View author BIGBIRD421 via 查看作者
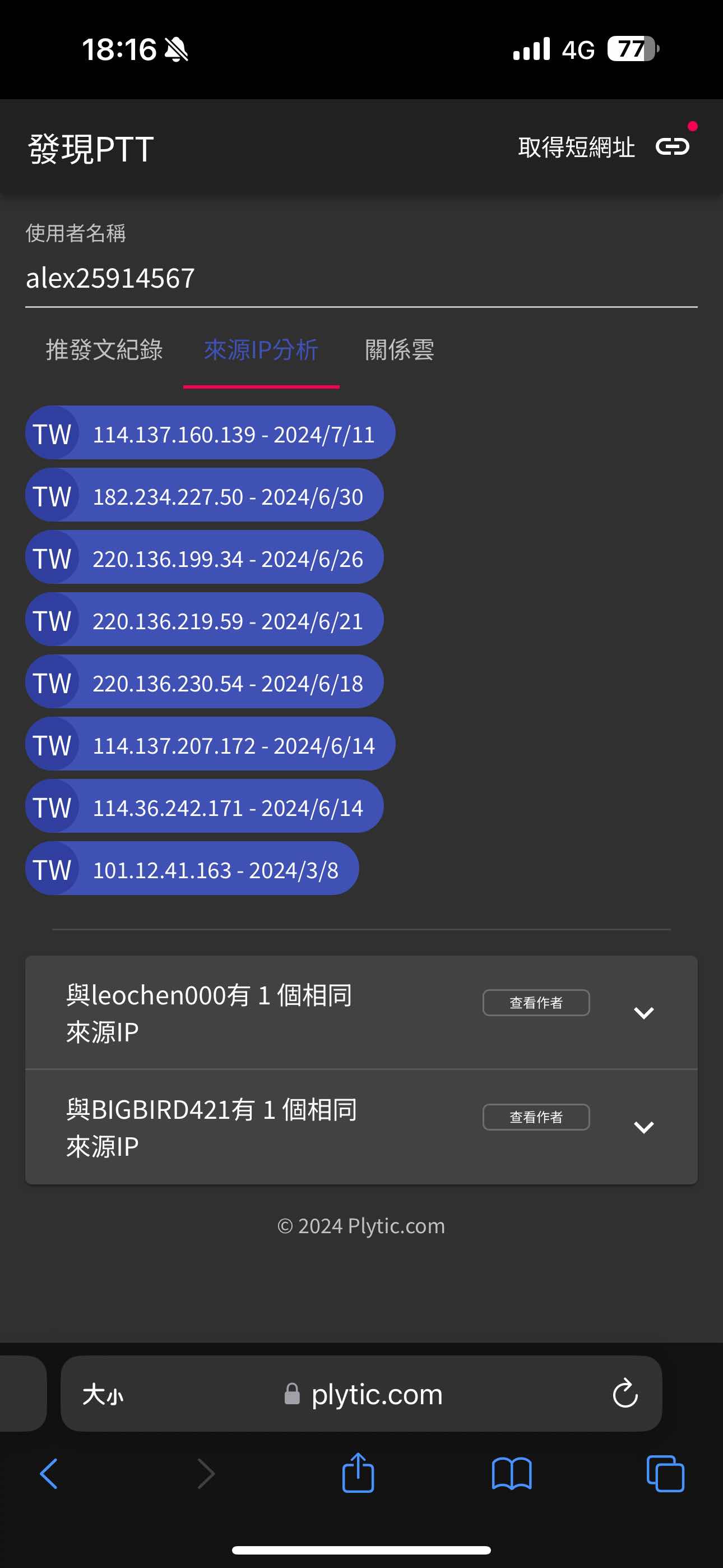The height and width of the screenshot is (1568, 723). [536, 1117]
